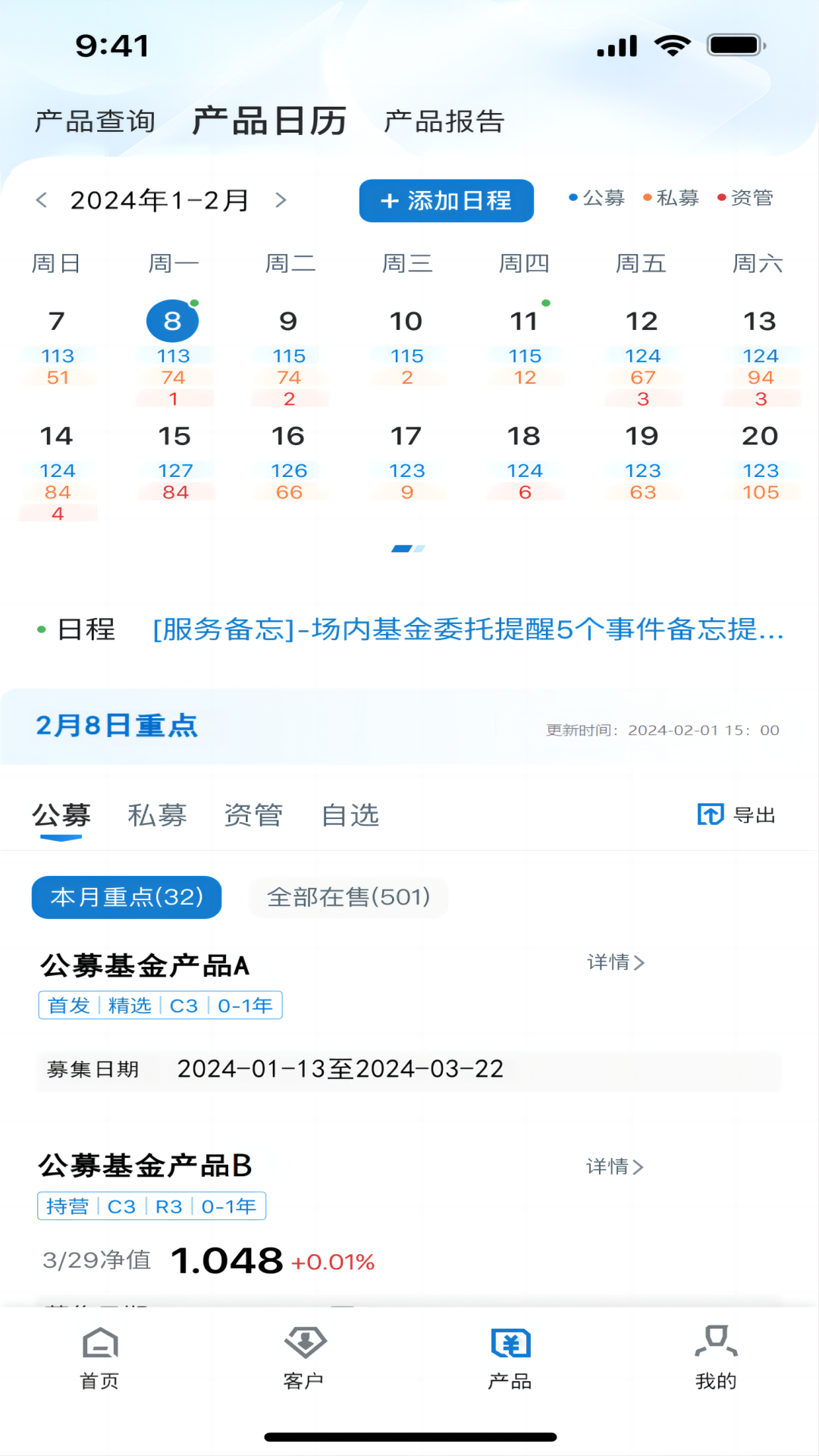Switch to 产品报告 tab
Screen dimensions: 819x1456
(444, 121)
